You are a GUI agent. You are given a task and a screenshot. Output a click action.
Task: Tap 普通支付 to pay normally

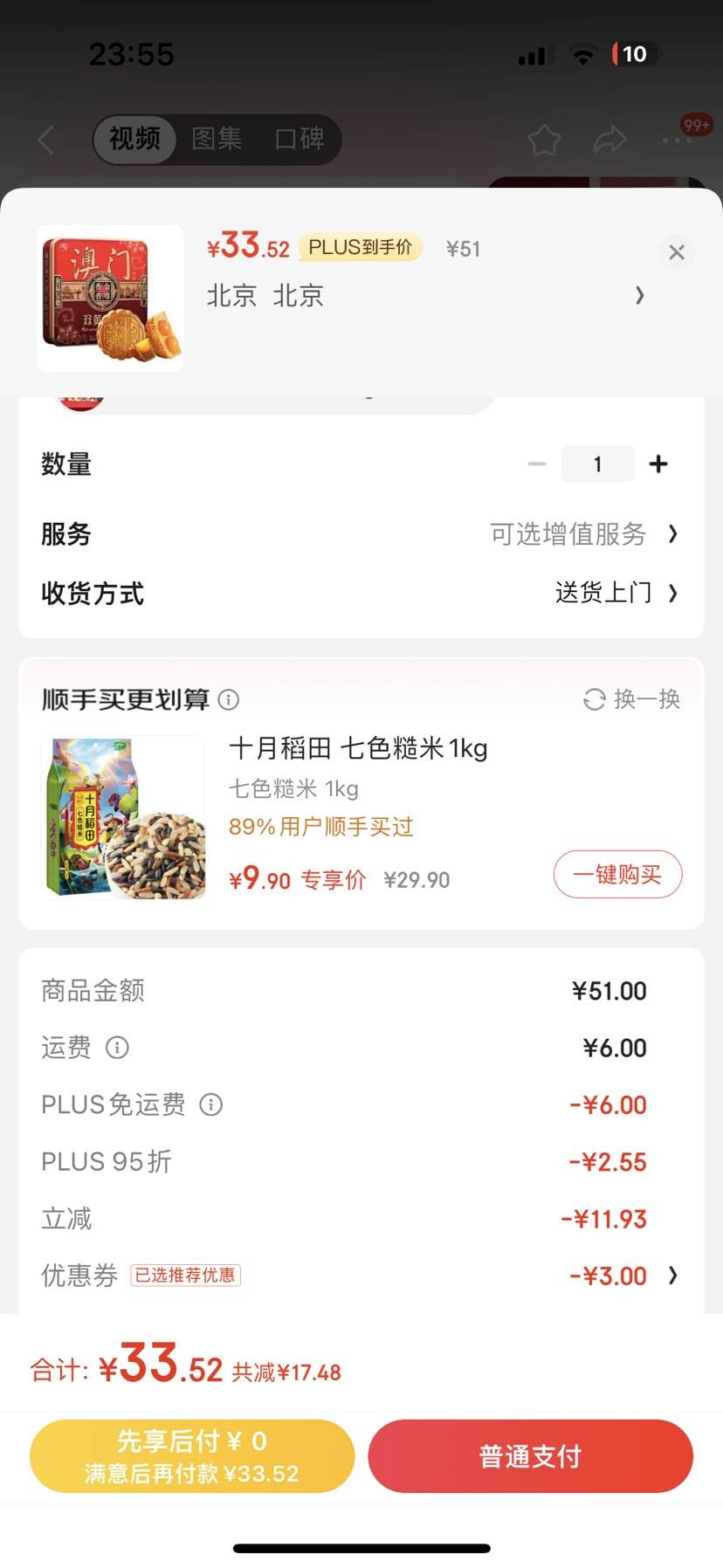tap(529, 1455)
